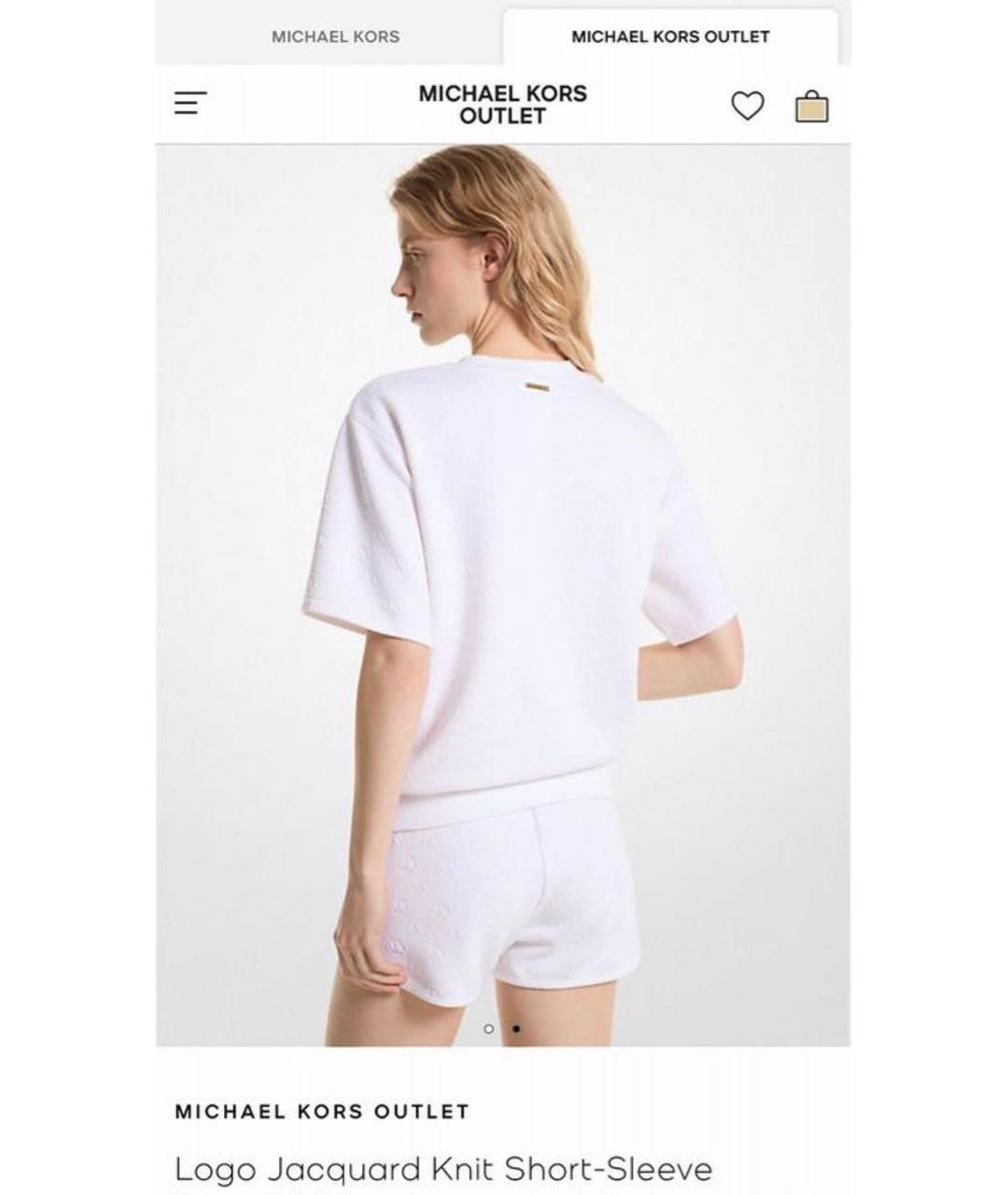Open the hamburger navigation menu
This screenshot has width=1008, height=1195.
190,104
